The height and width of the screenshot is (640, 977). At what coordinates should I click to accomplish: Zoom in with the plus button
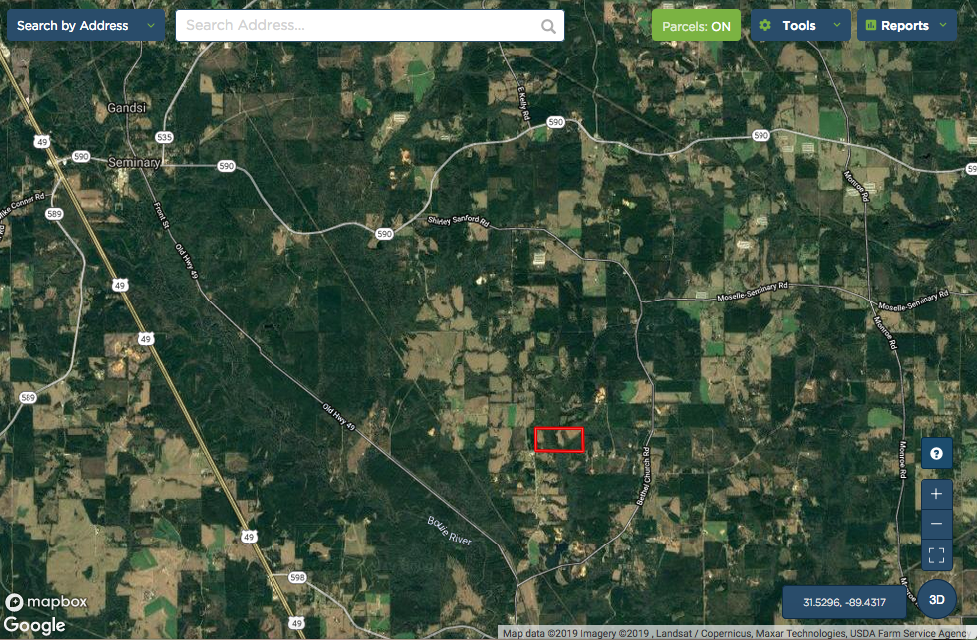pos(936,494)
